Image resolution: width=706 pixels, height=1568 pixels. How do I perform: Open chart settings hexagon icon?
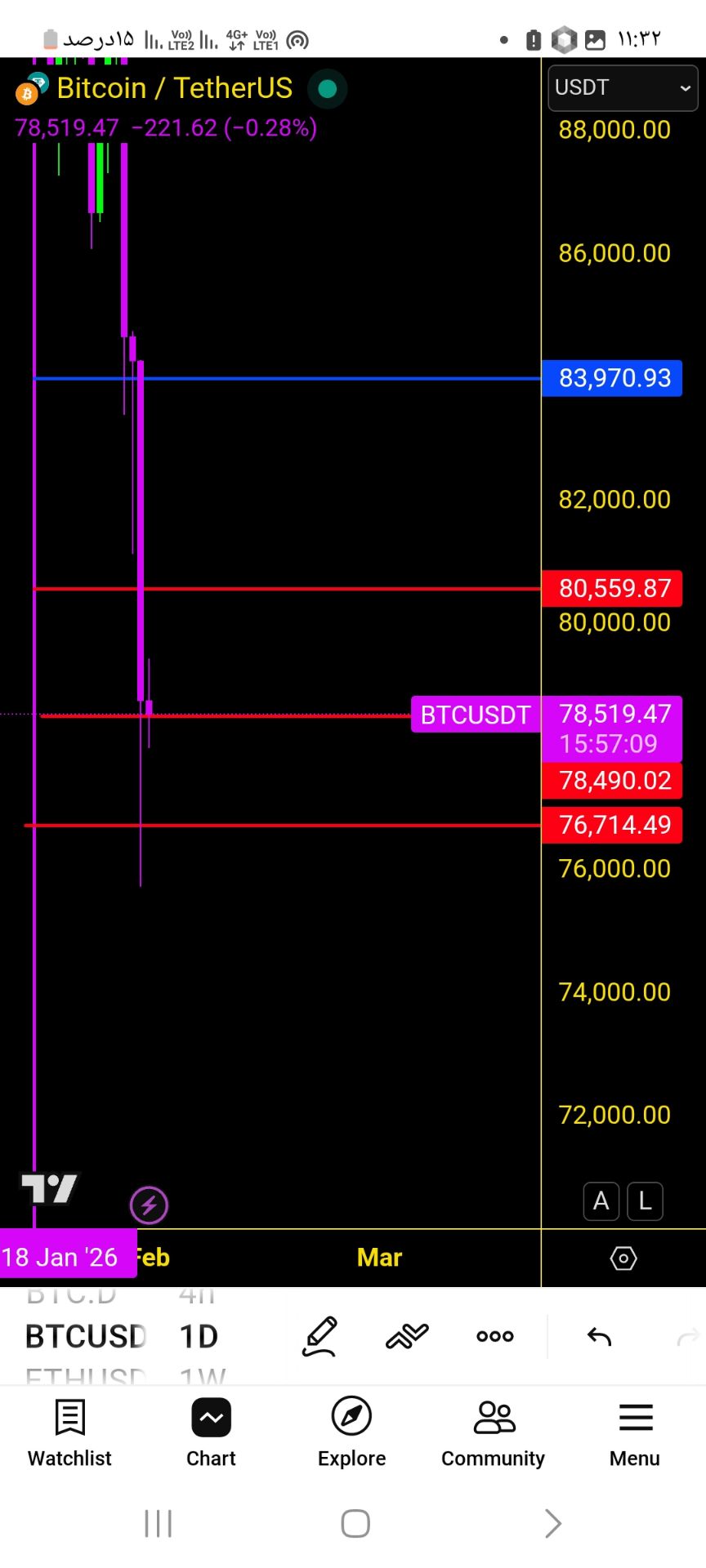pyautogui.click(x=623, y=1258)
